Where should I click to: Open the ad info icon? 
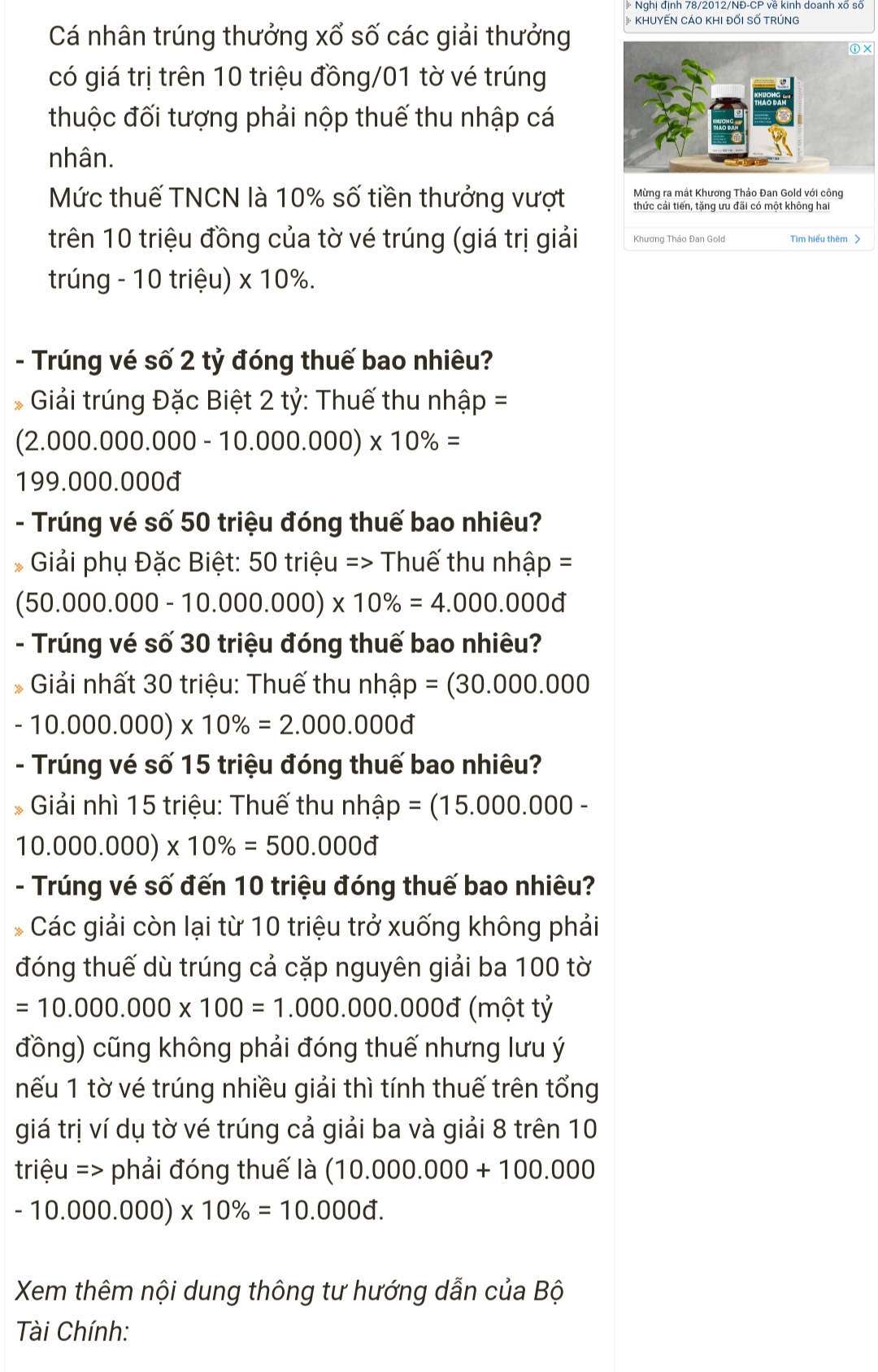[854, 49]
